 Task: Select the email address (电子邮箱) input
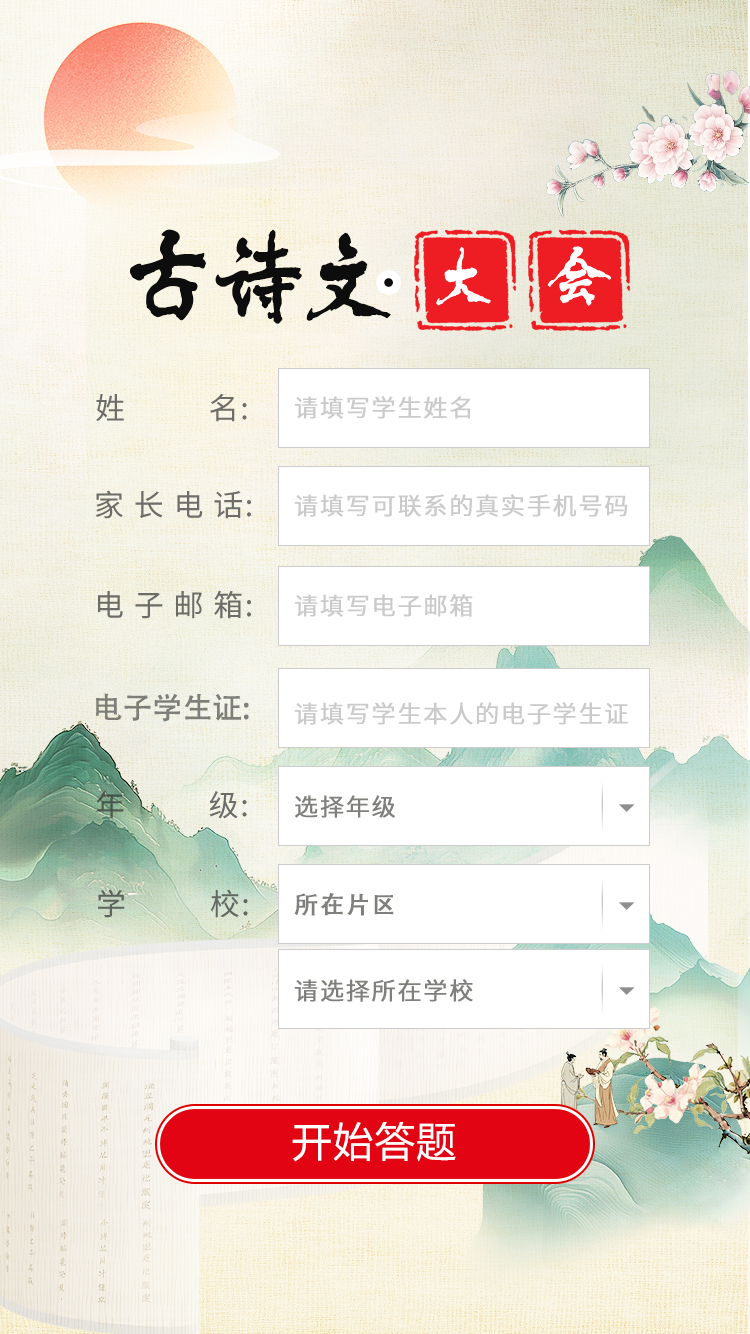pyautogui.click(x=463, y=606)
